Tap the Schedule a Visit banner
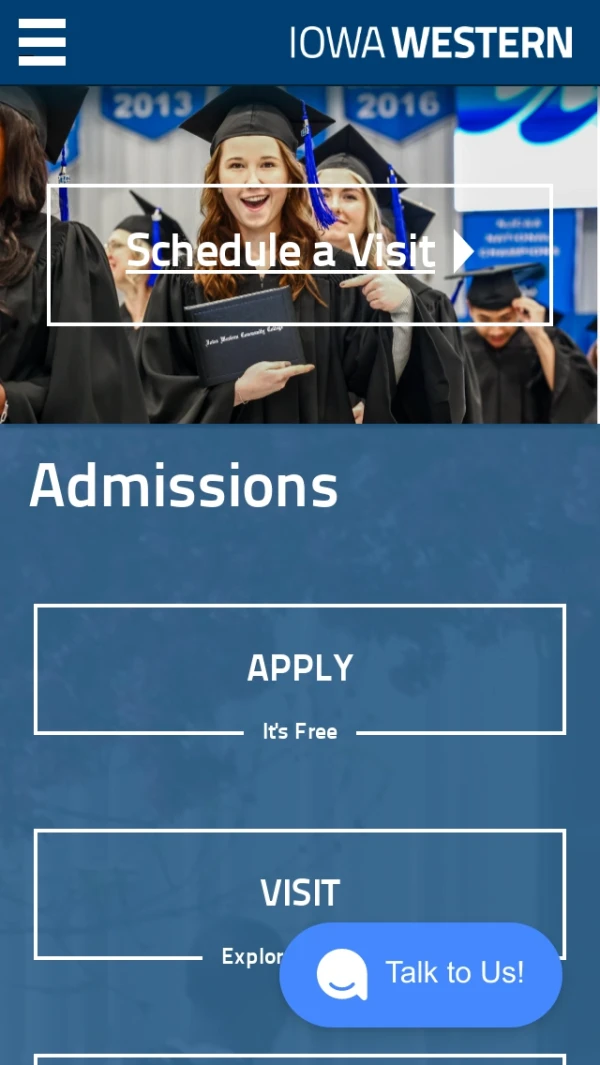600x1065 pixels. (x=300, y=254)
